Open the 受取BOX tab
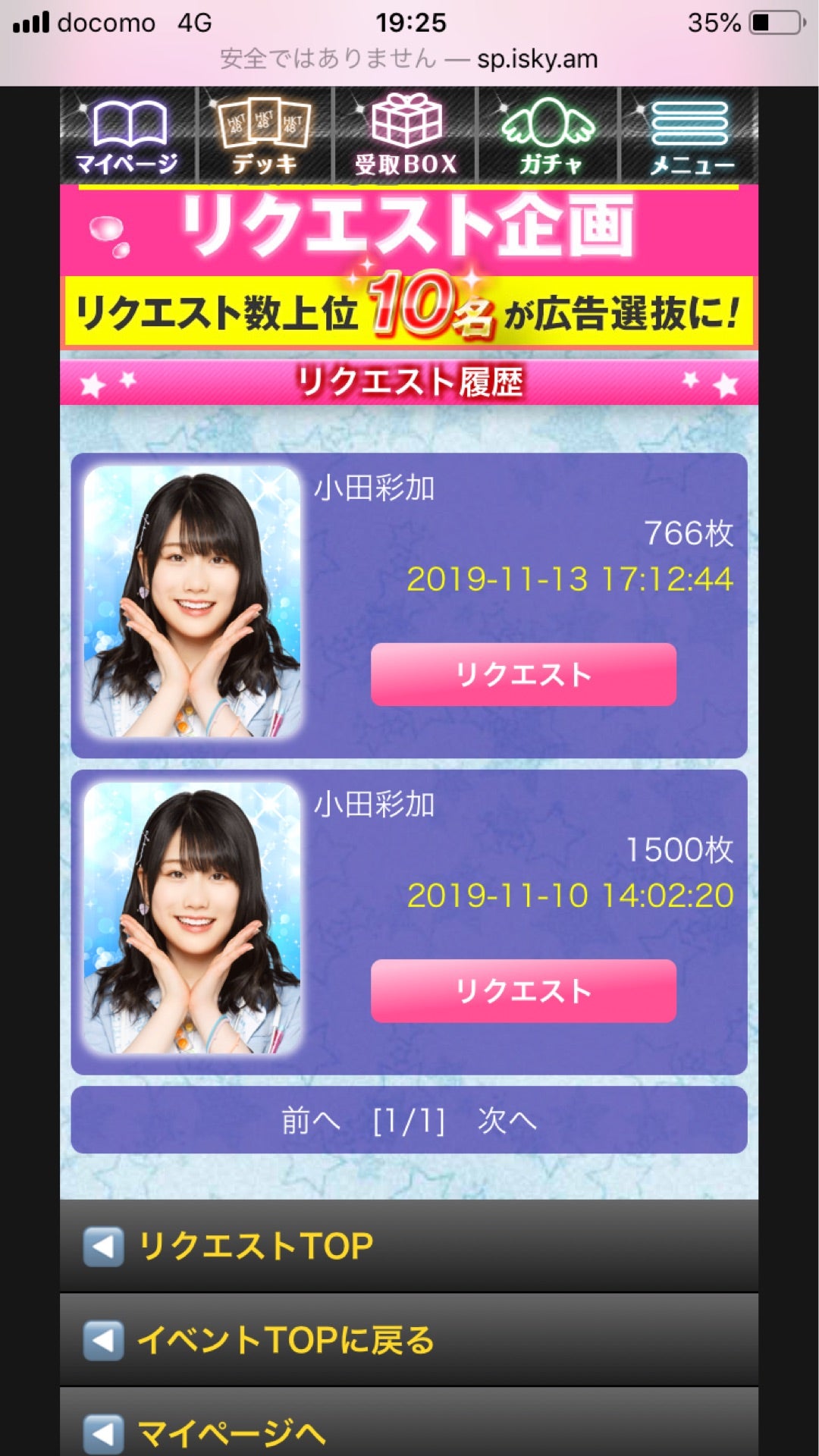The height and width of the screenshot is (1456, 819). (405, 135)
